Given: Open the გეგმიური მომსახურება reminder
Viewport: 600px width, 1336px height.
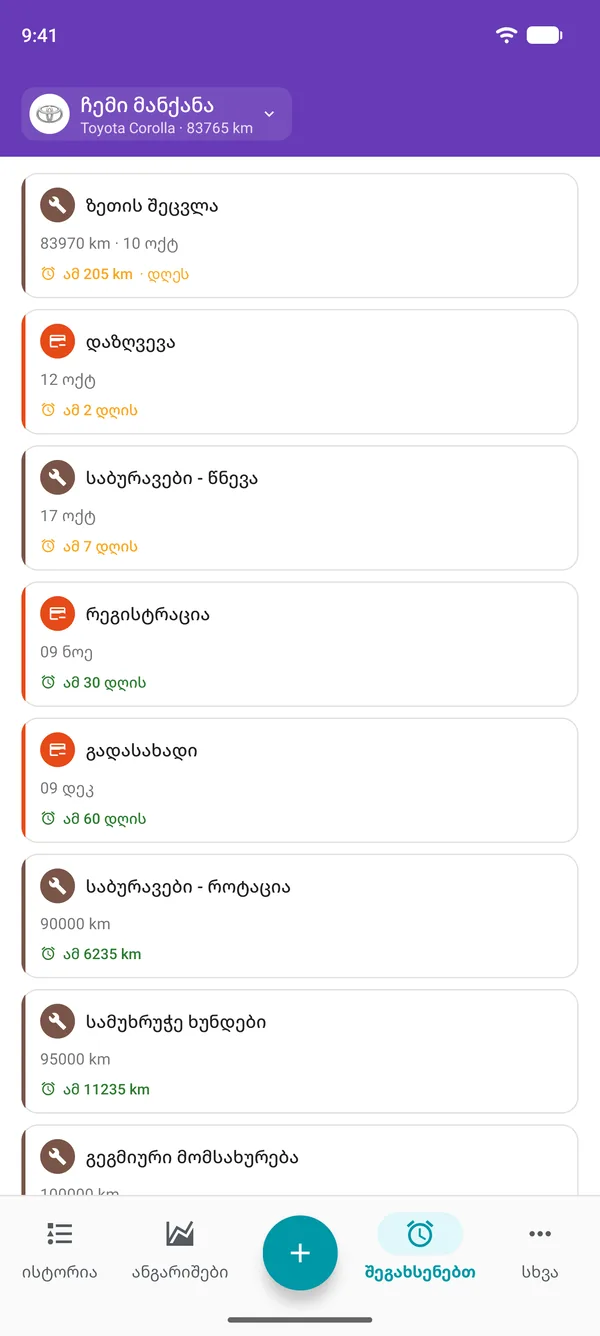Looking at the screenshot, I should pyautogui.click(x=300, y=1161).
